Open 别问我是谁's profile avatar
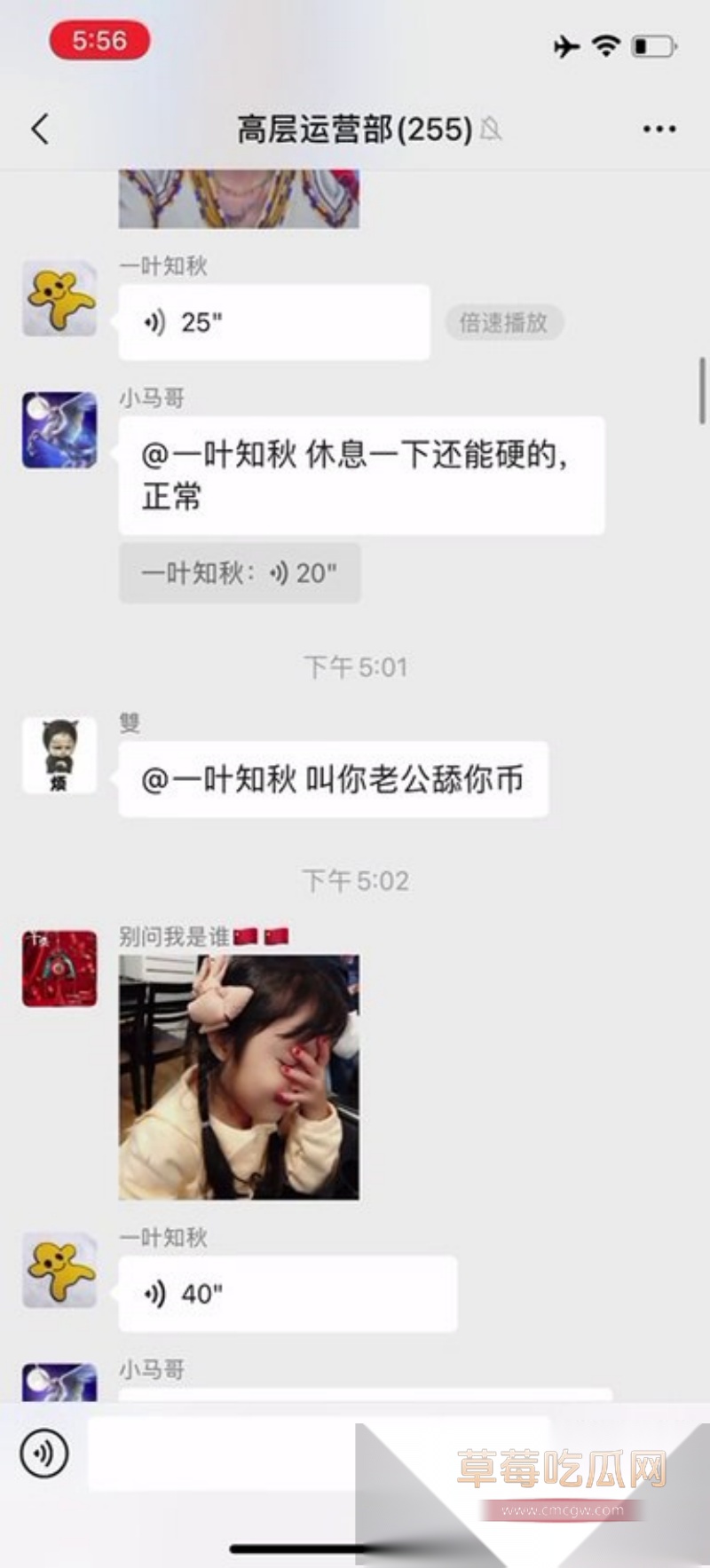The width and height of the screenshot is (710, 1568). (59, 968)
